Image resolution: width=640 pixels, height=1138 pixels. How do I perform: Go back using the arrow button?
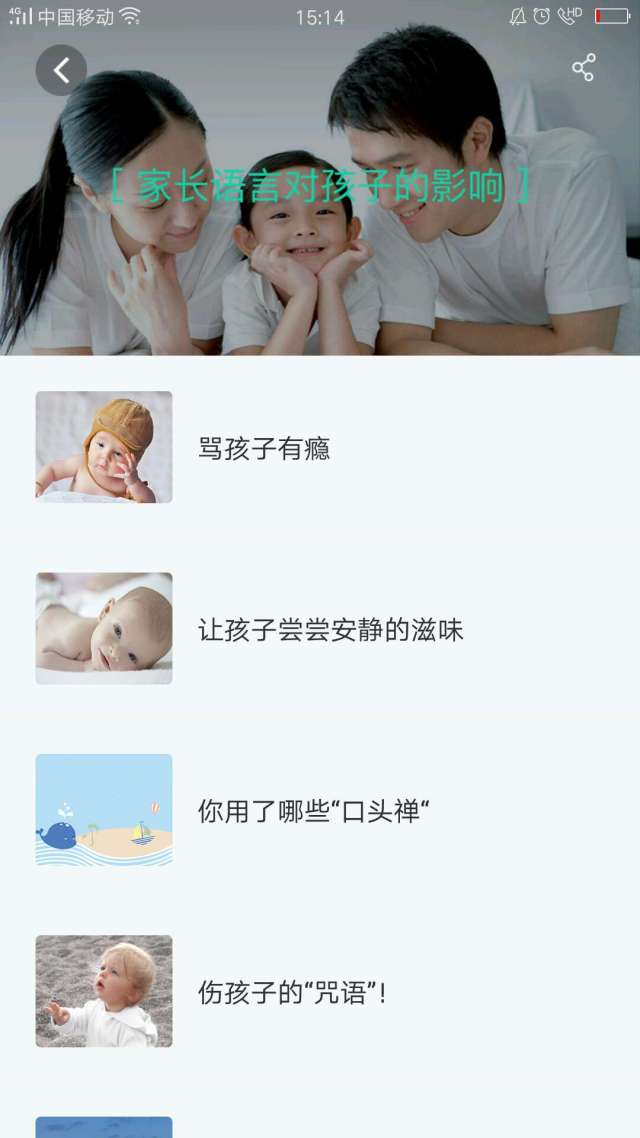pyautogui.click(x=61, y=70)
